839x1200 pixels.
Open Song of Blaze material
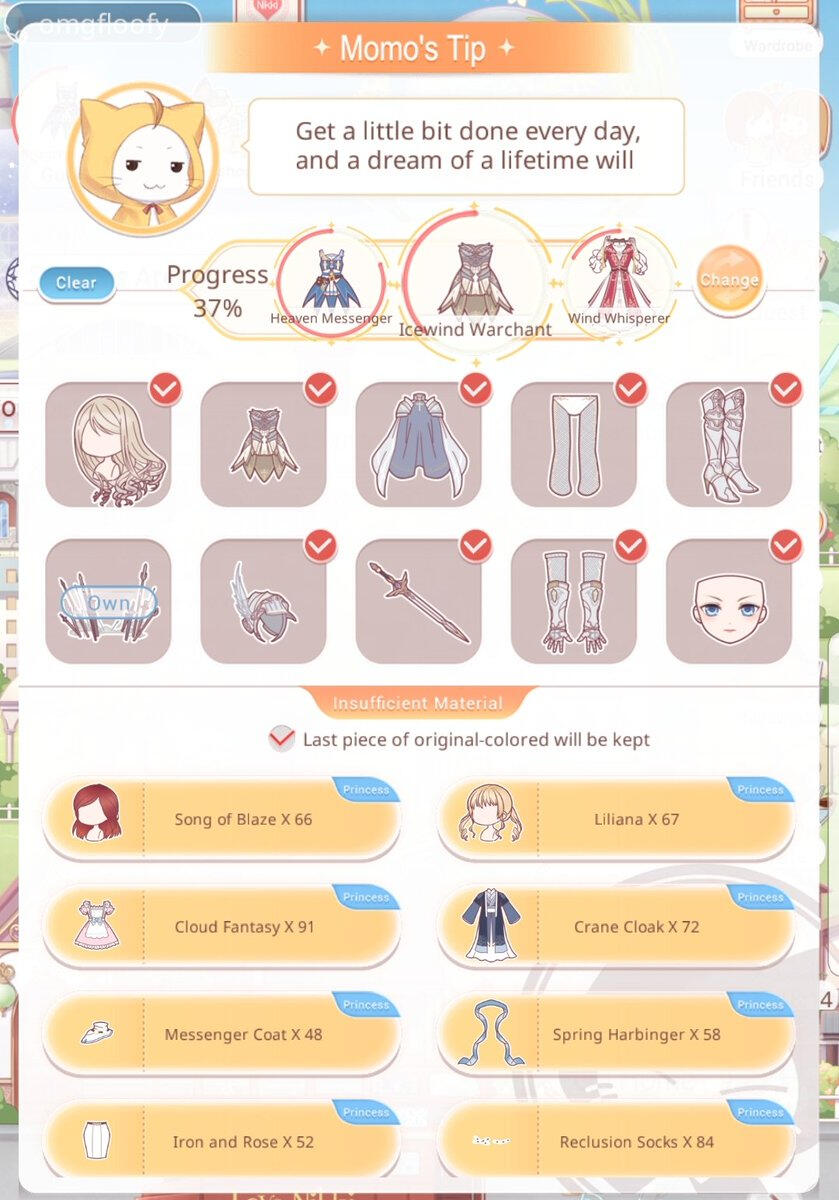(x=221, y=819)
